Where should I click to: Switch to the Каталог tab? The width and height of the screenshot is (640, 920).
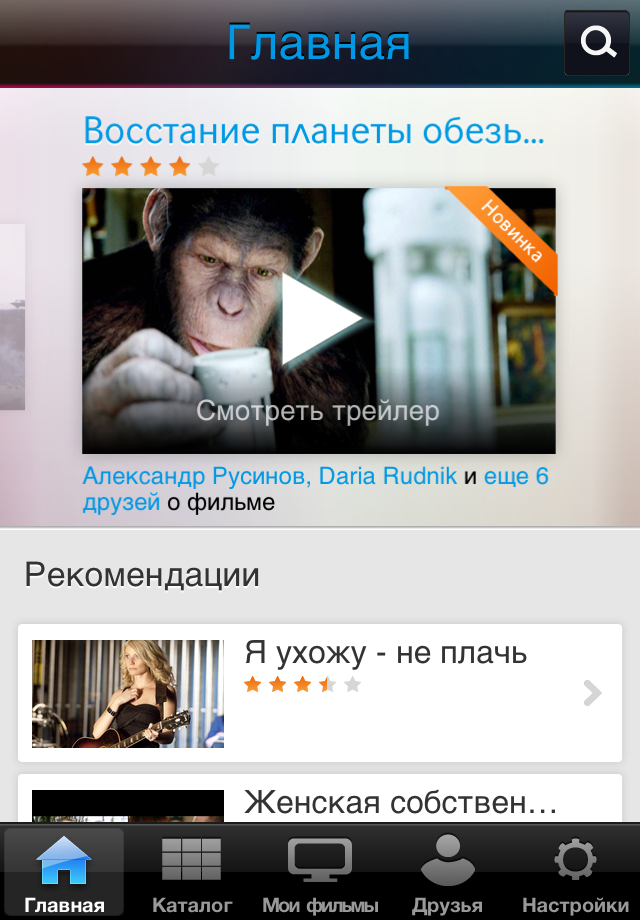192,872
